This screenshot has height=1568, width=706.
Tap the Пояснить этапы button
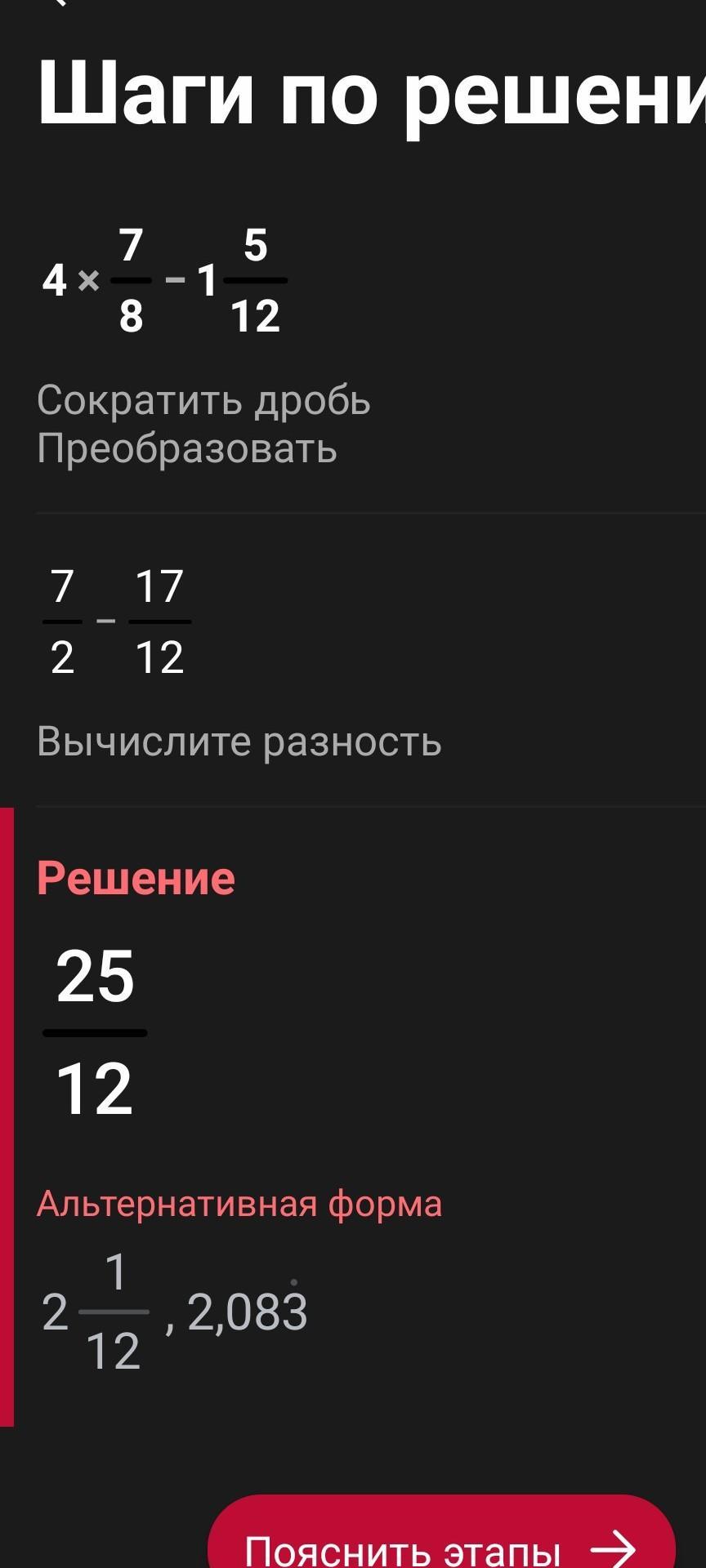tap(441, 1539)
